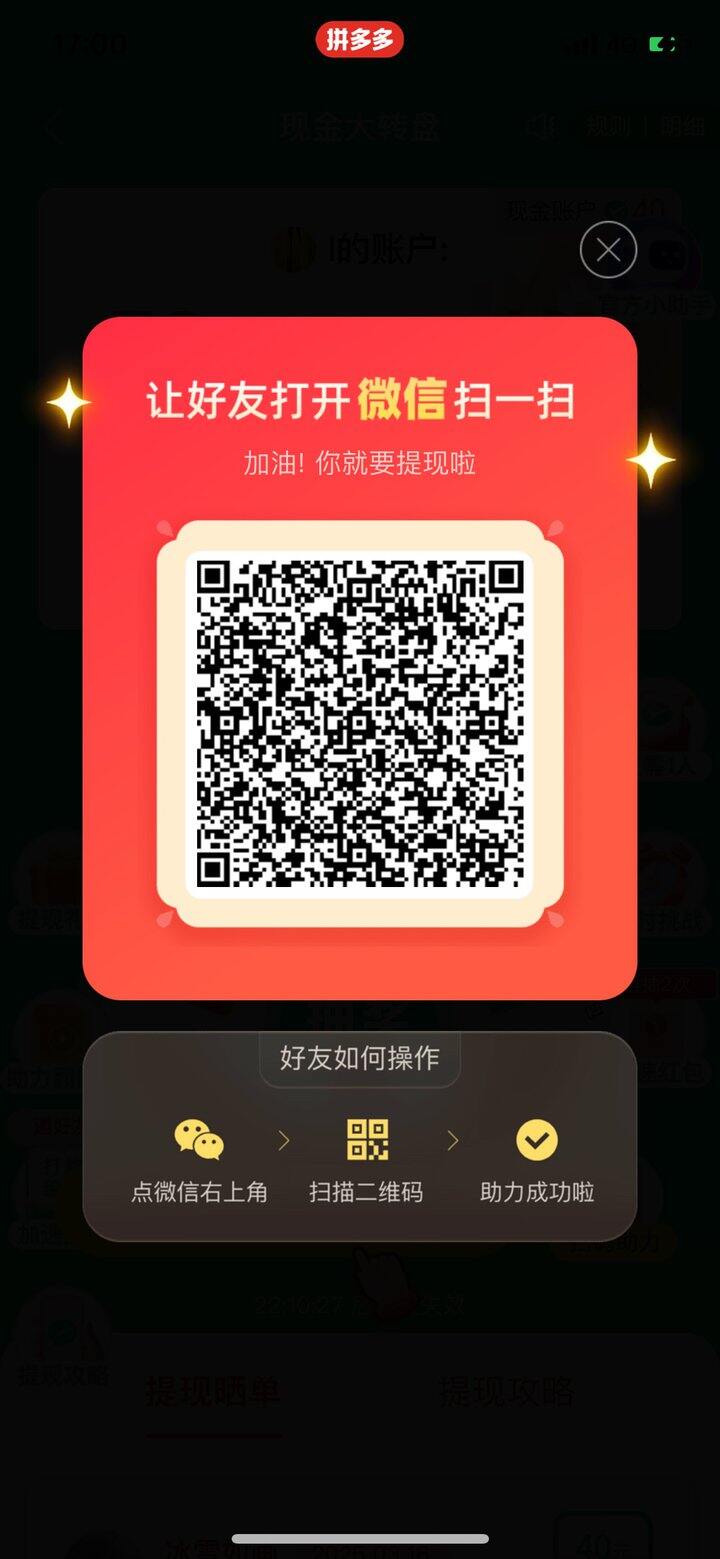720x1559 pixels.
Task: Tap the back arrow beside 现金大转盘 title
Action: 52,128
